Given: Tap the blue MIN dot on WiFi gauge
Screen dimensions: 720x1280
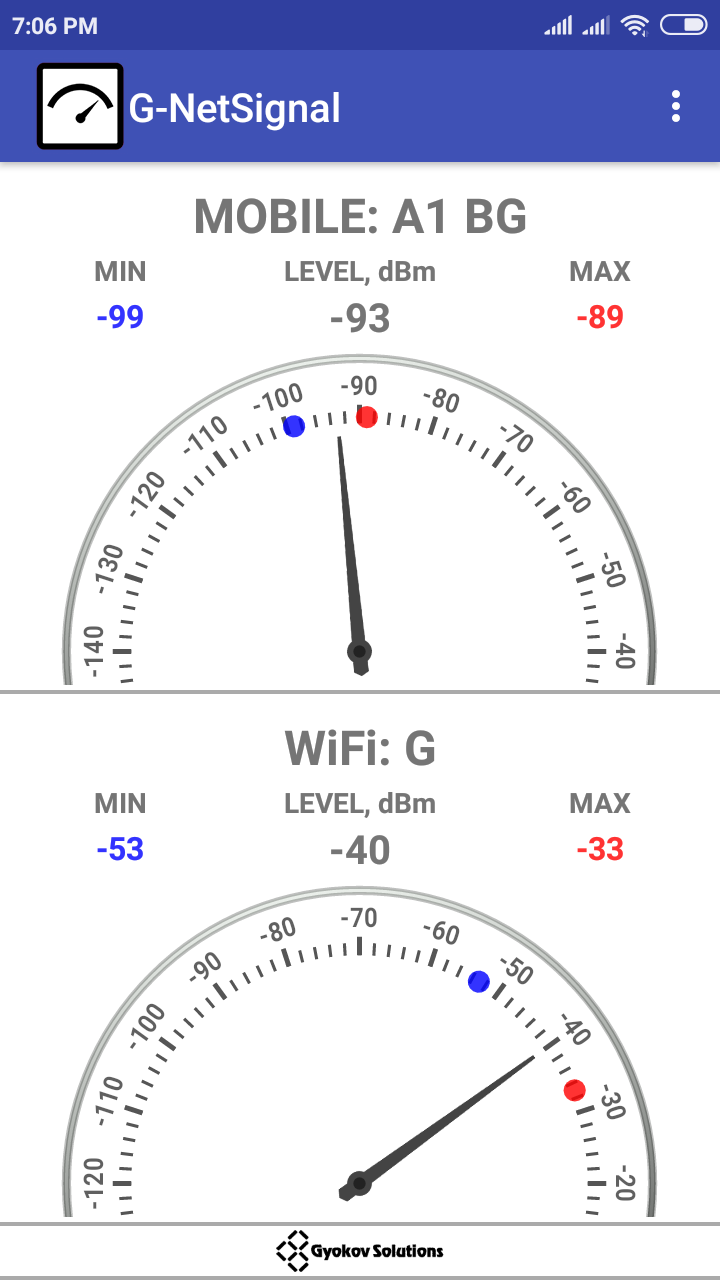Looking at the screenshot, I should [x=478, y=982].
